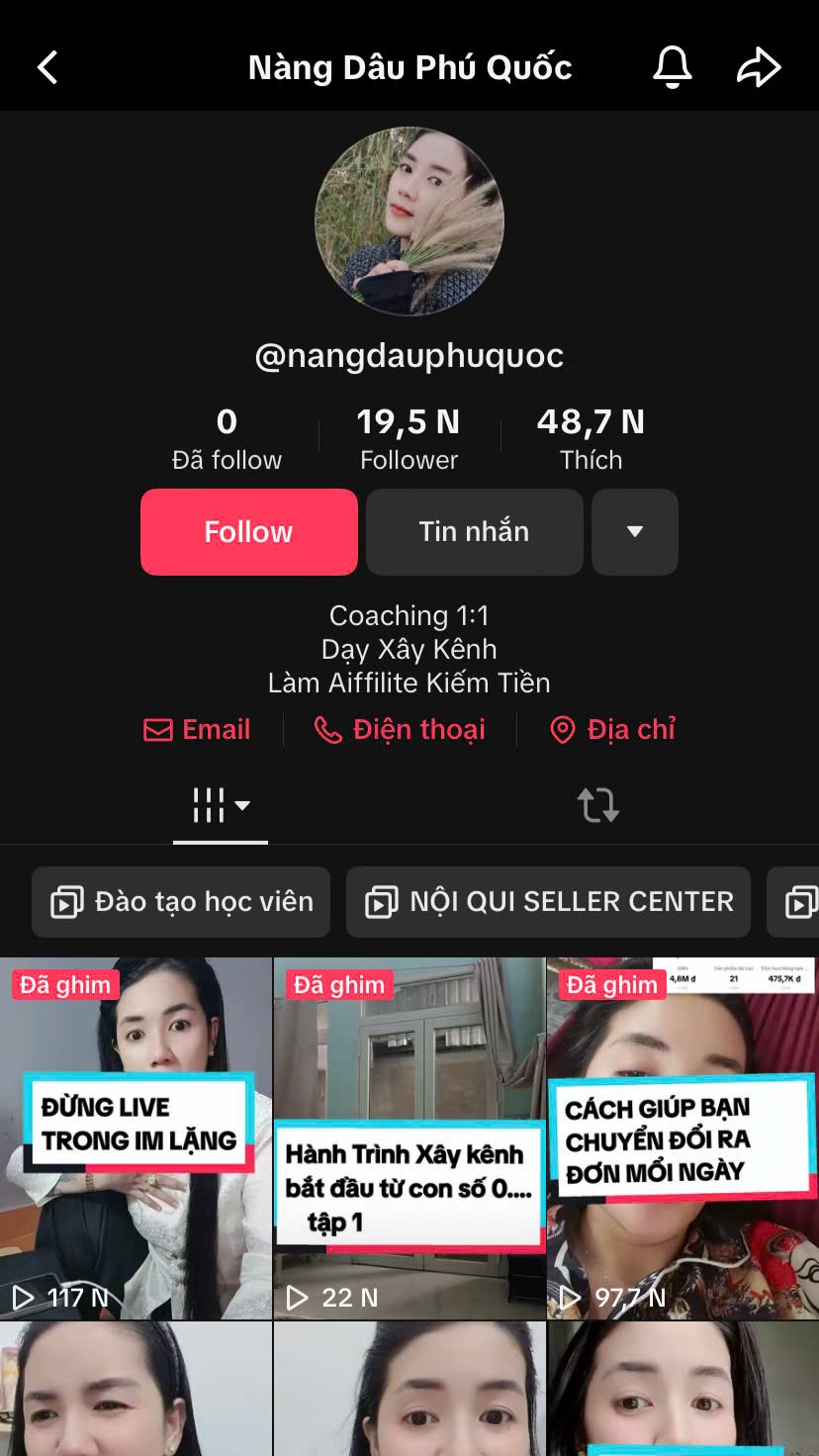Open the Đào tạo học viên playlist
The width and height of the screenshot is (819, 1456).
[x=181, y=902]
